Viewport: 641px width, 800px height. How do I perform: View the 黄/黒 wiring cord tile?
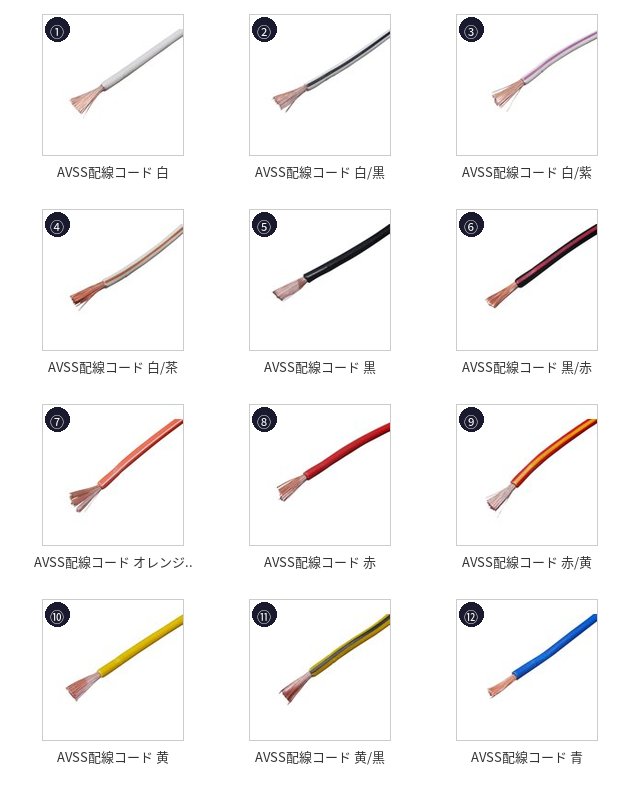(320, 670)
